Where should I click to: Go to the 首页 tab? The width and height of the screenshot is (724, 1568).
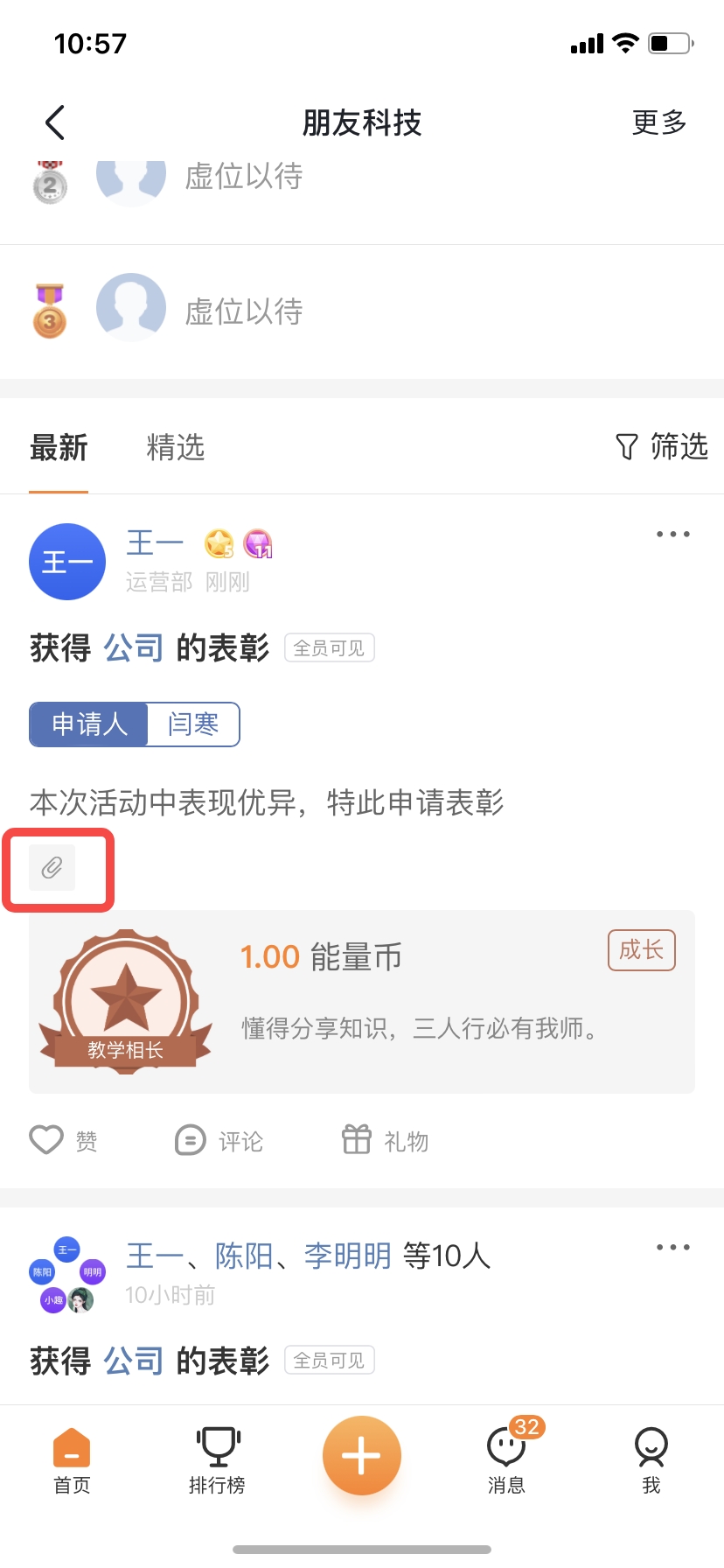point(72,1459)
